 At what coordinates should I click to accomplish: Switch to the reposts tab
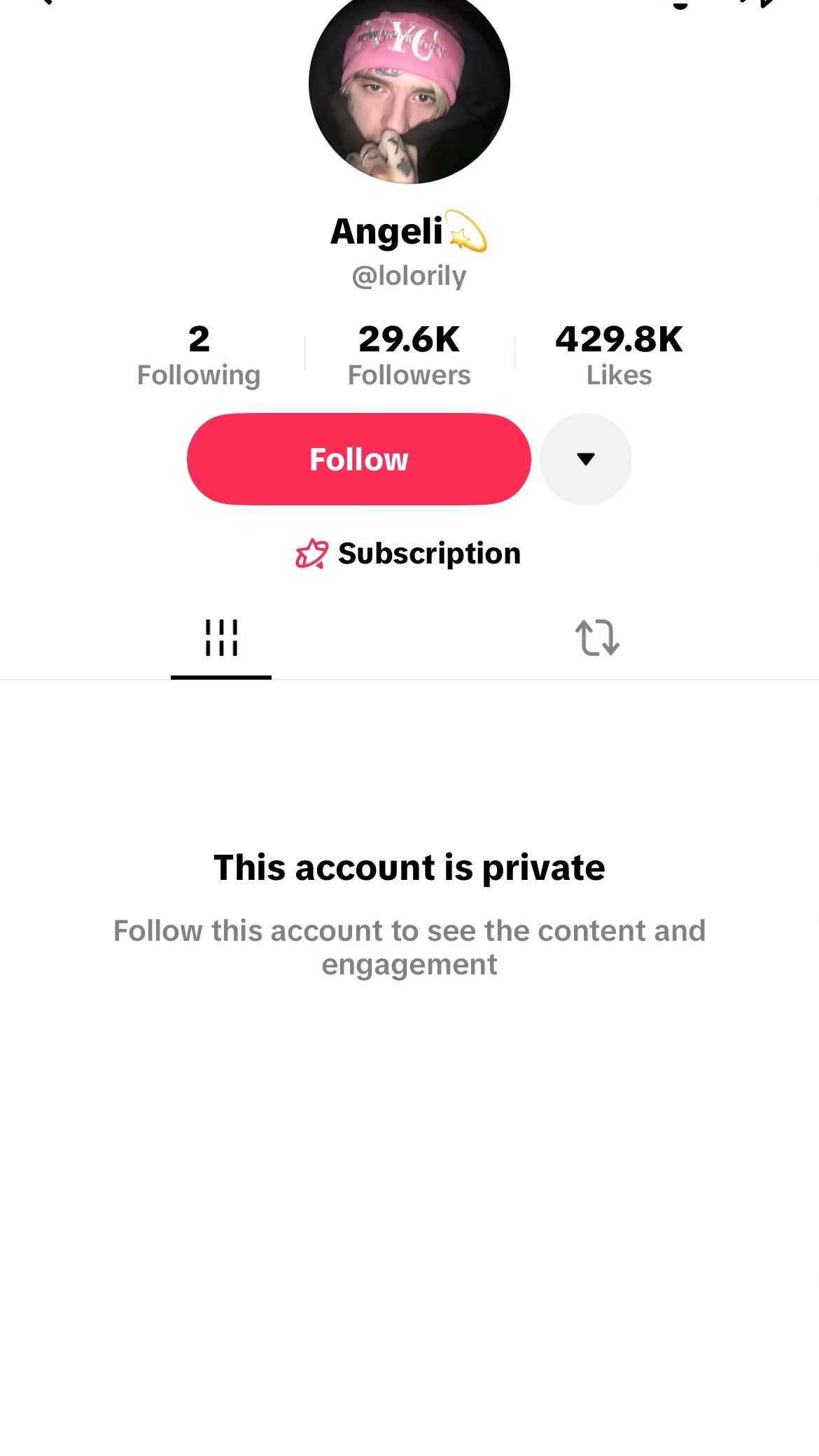pyautogui.click(x=597, y=638)
